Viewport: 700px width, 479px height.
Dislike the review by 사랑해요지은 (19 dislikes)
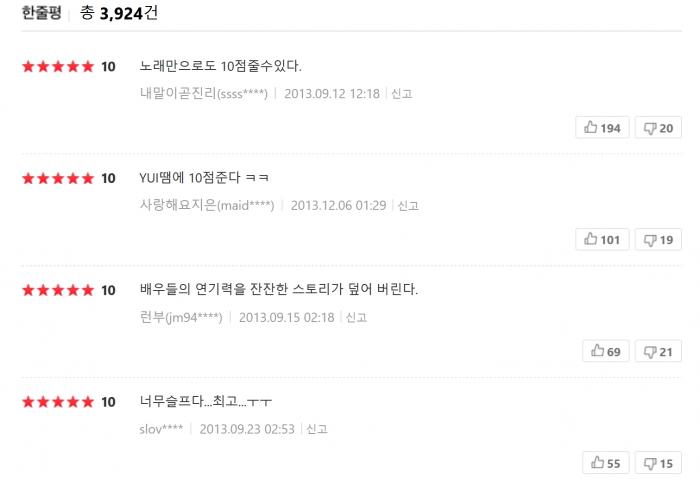click(x=658, y=240)
